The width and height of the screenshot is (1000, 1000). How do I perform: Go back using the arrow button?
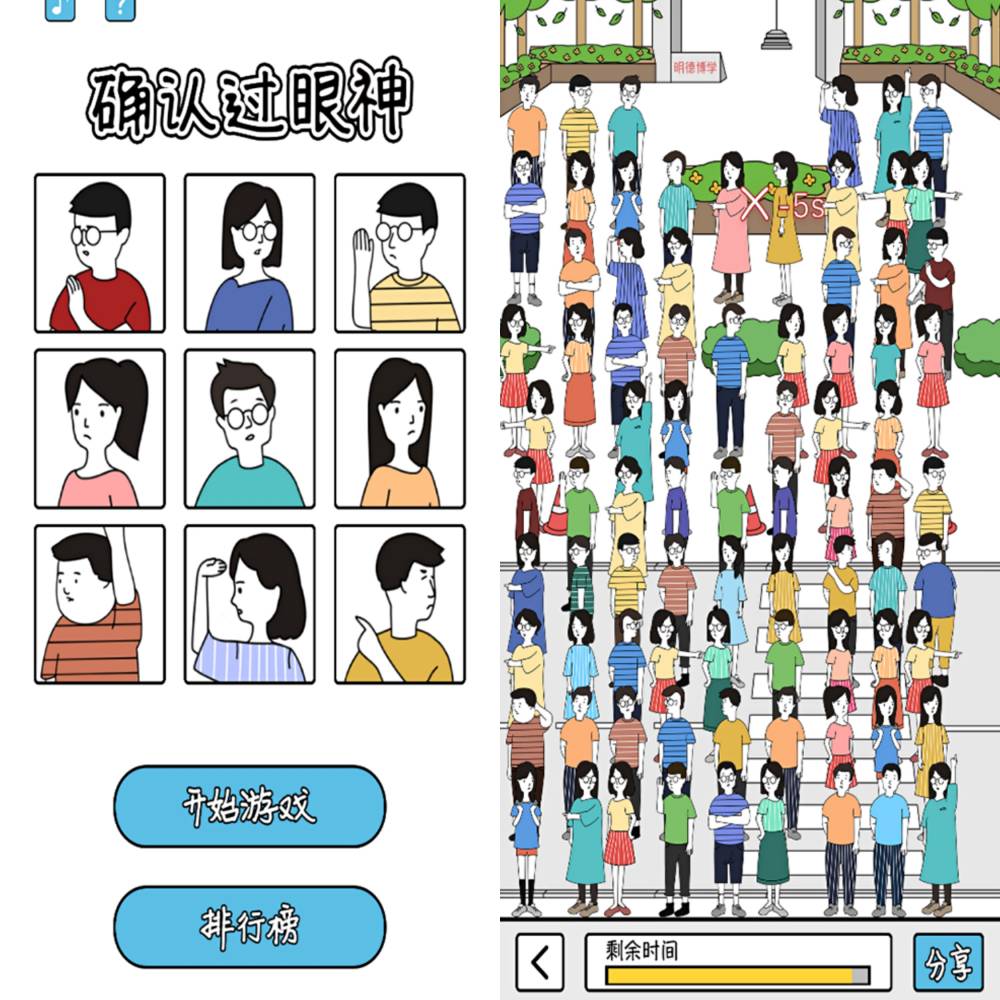(x=541, y=963)
